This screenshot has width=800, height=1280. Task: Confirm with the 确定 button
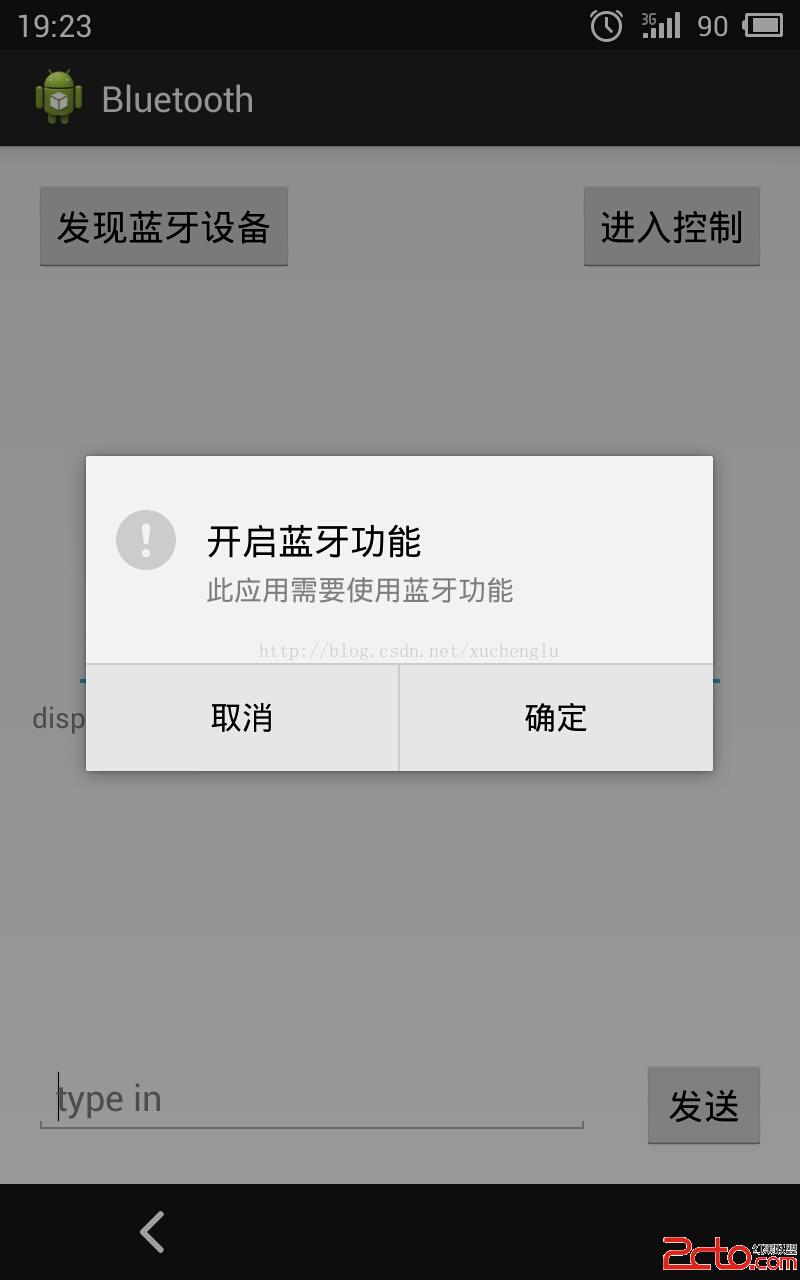click(556, 718)
